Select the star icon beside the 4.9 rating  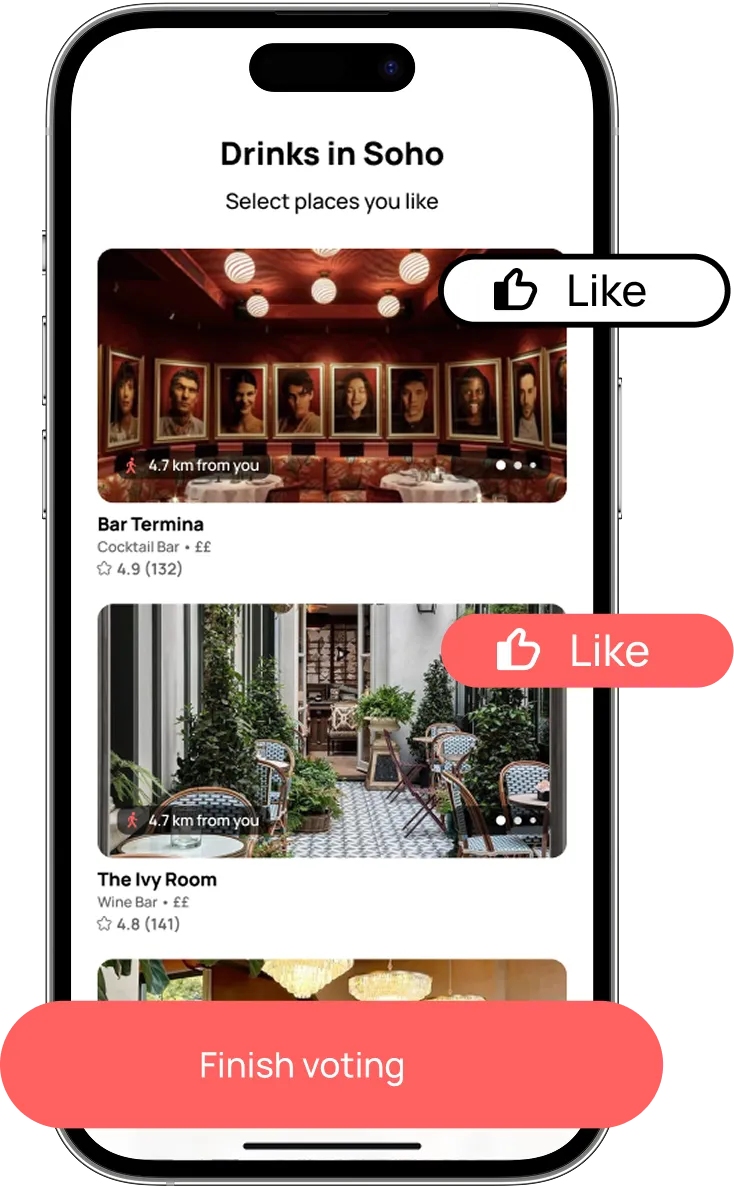click(104, 566)
